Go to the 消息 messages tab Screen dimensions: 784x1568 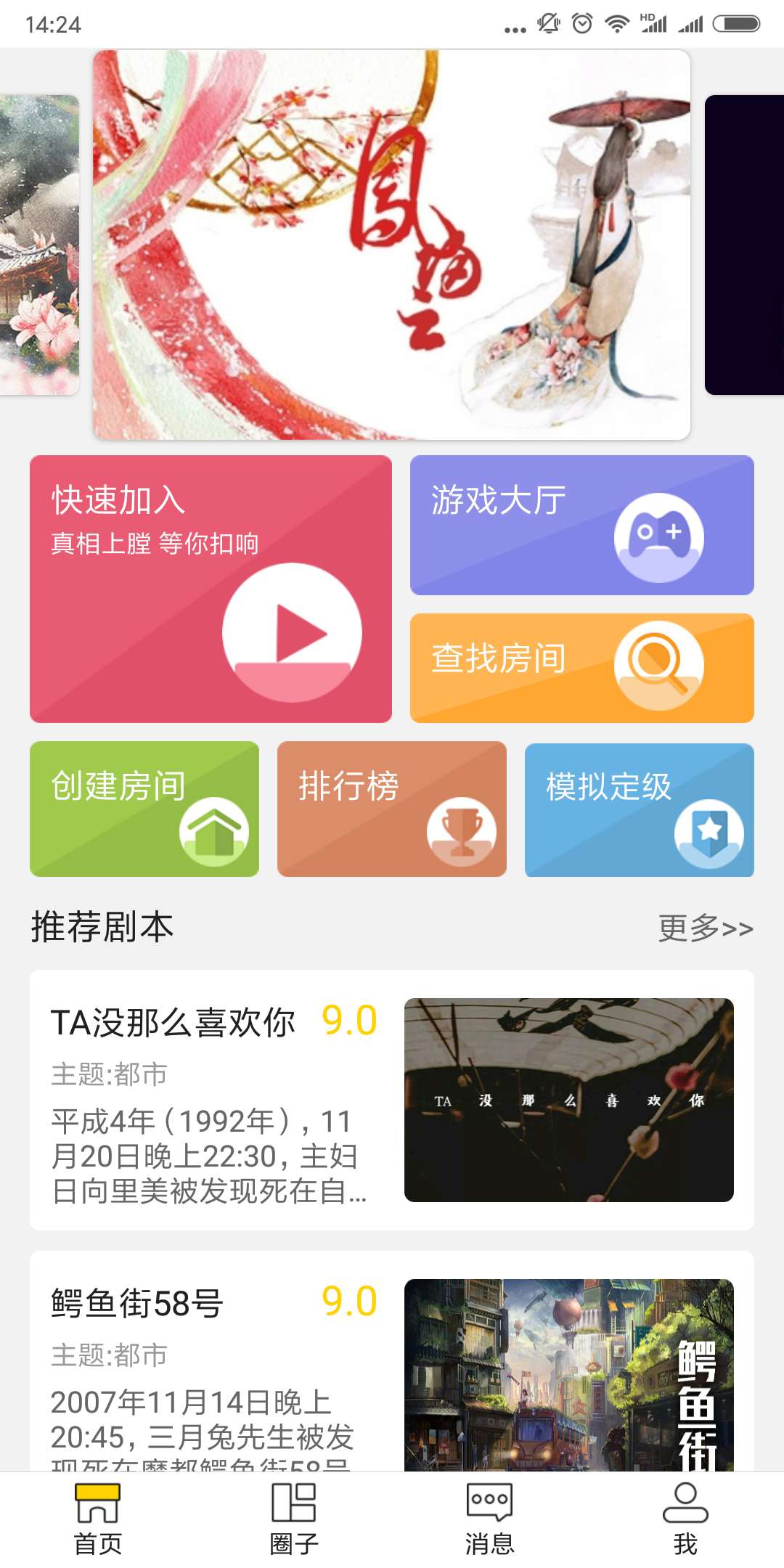(490, 1519)
